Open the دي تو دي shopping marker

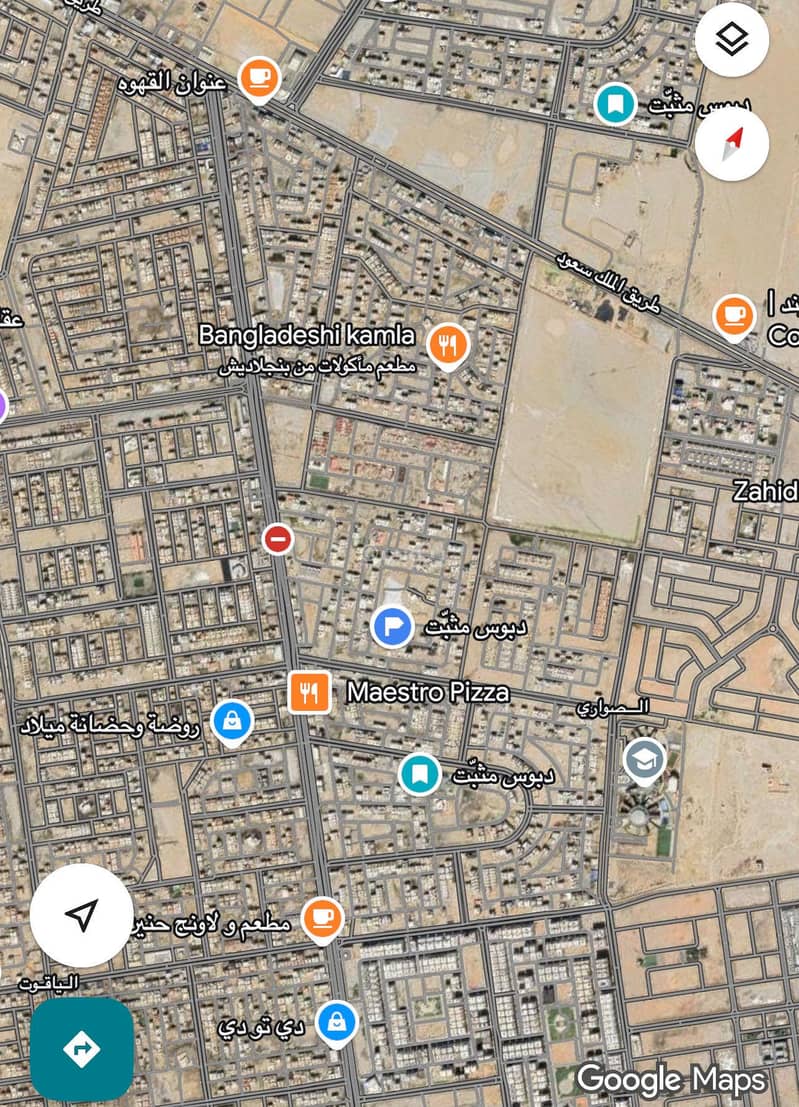coord(337,1022)
